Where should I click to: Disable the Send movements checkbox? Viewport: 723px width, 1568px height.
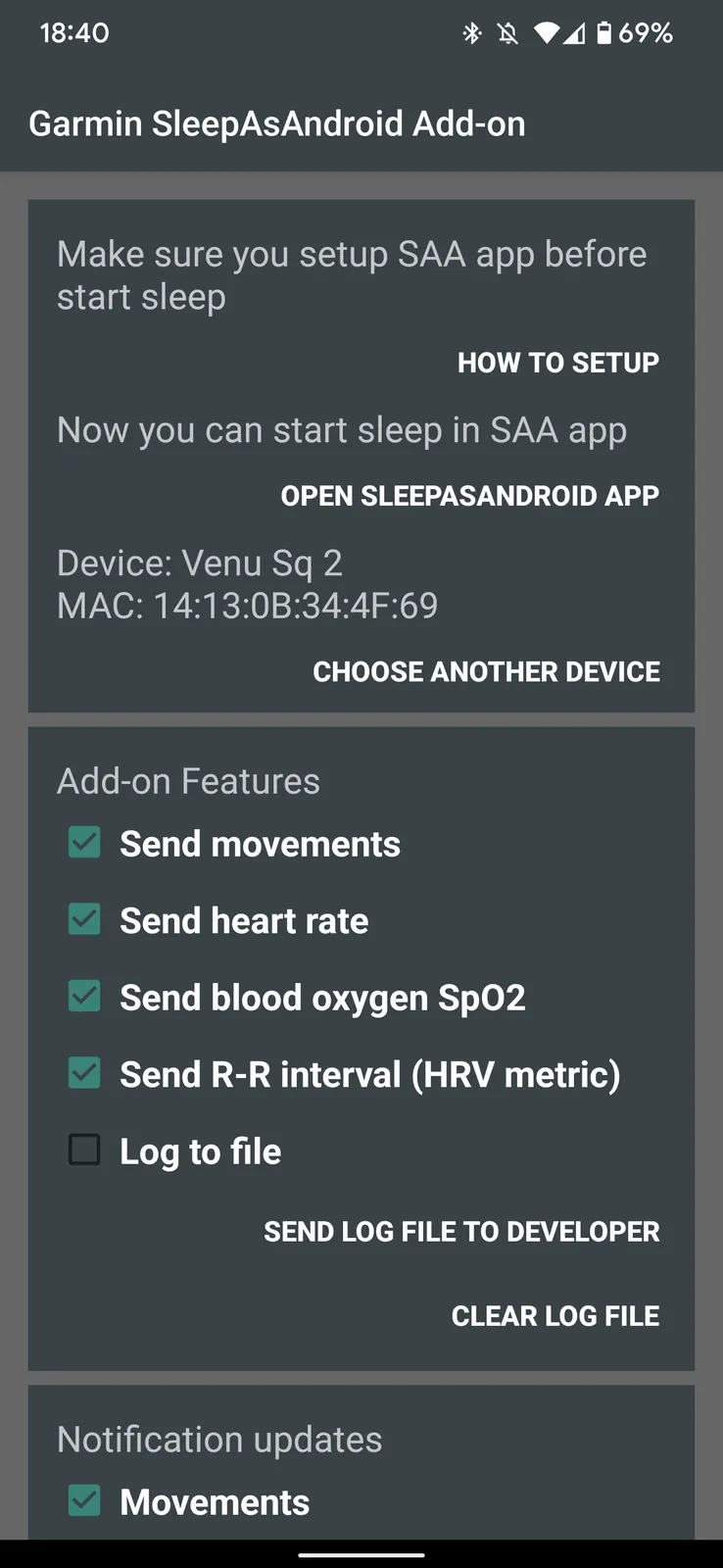pyautogui.click(x=84, y=842)
